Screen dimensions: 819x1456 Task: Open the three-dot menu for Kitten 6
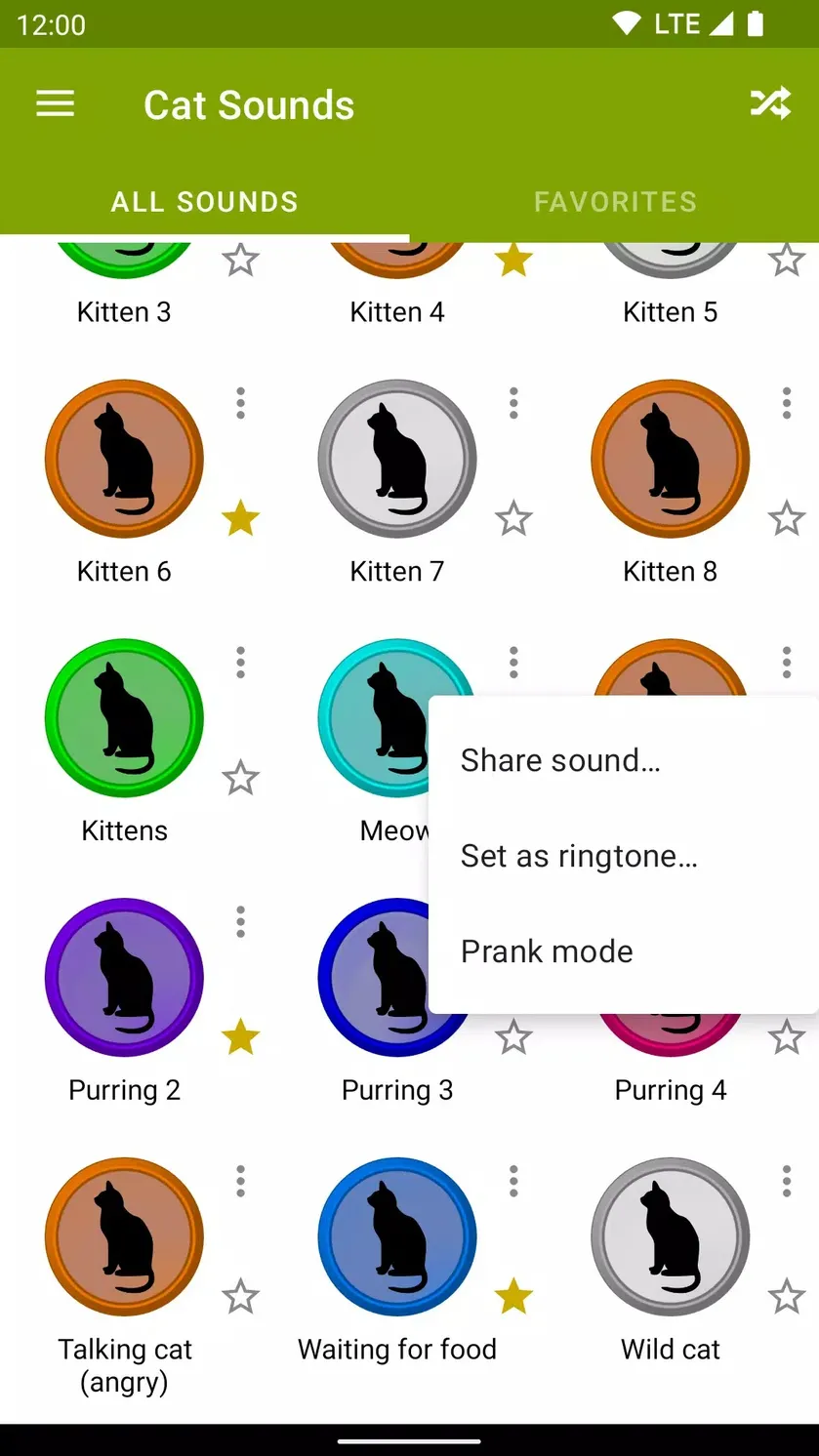tap(240, 403)
